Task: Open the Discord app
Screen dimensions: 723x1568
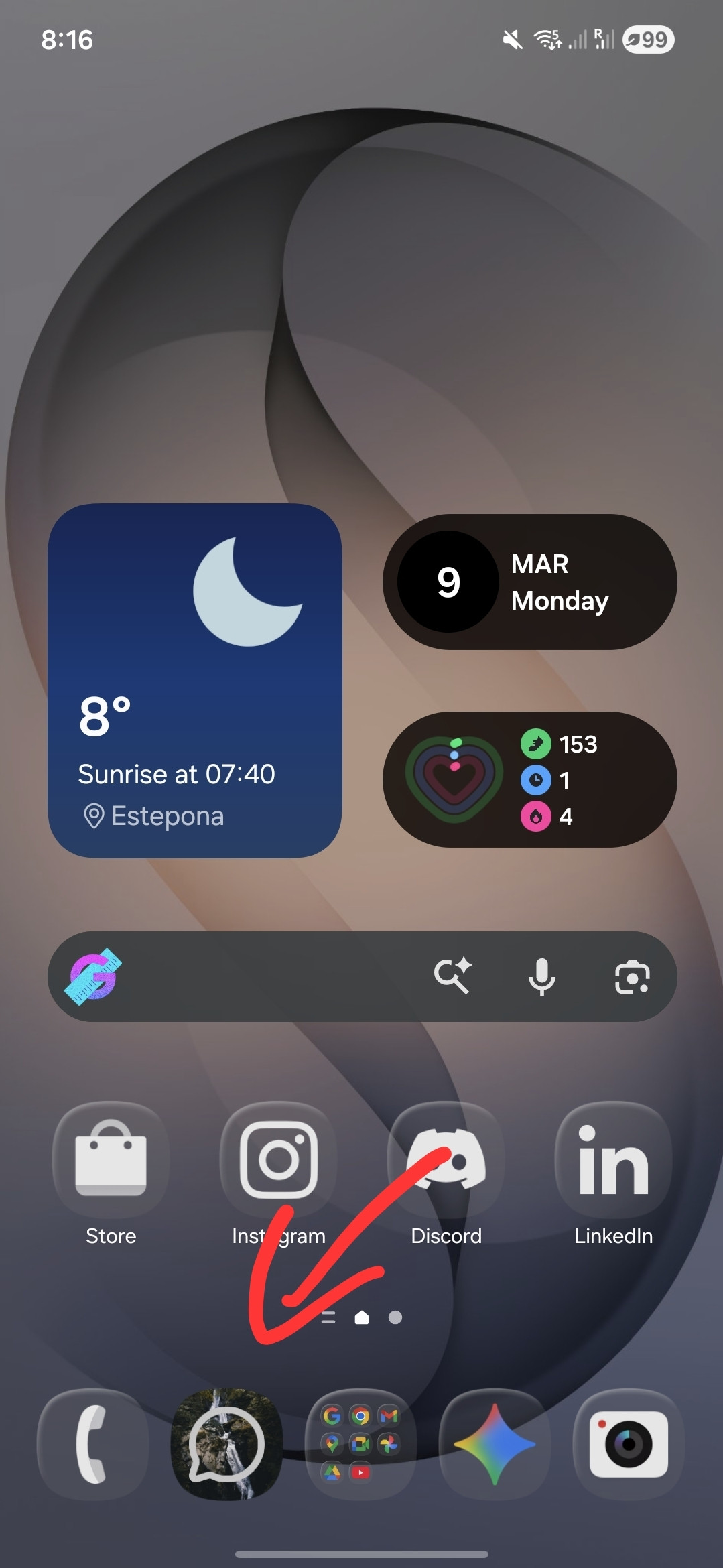Action: [x=446, y=1160]
